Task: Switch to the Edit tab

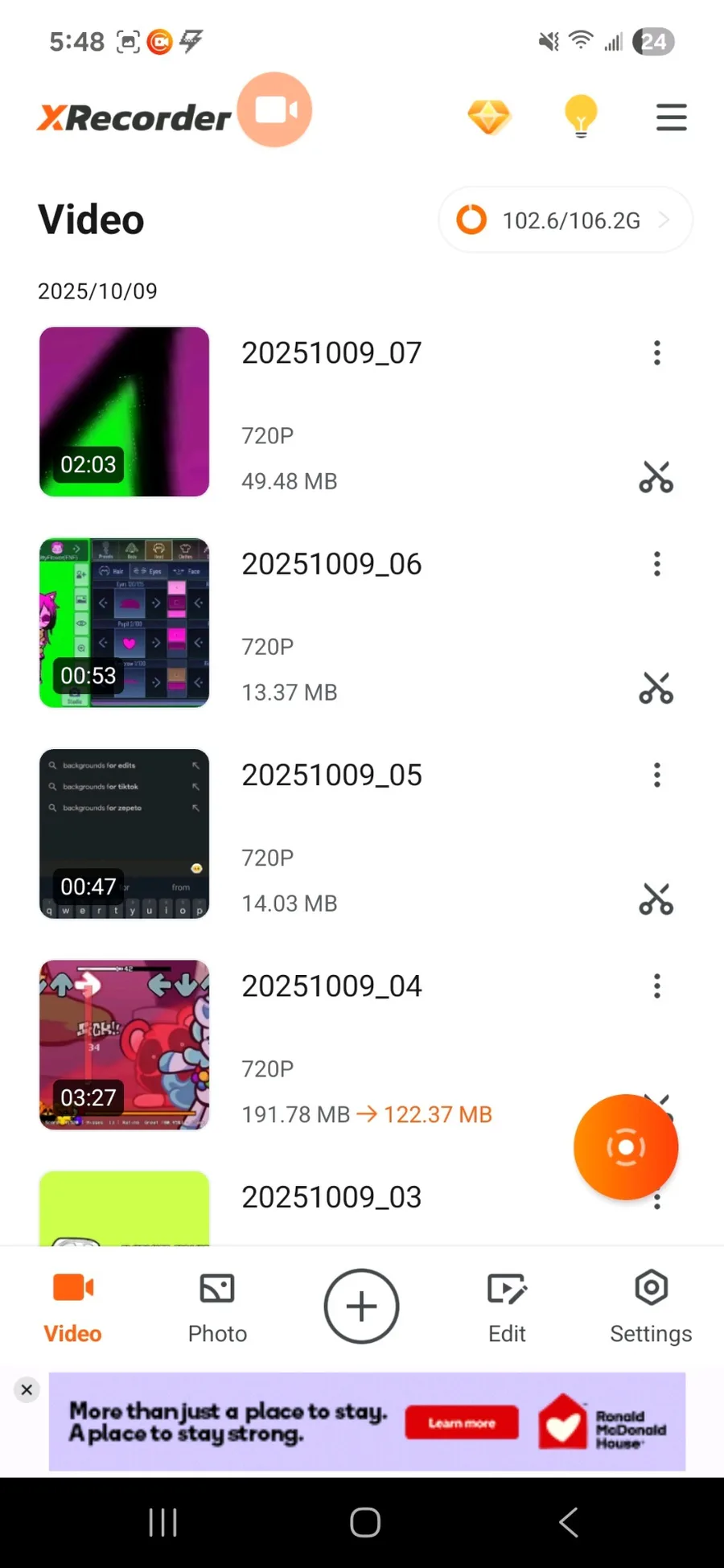Action: (x=507, y=1307)
